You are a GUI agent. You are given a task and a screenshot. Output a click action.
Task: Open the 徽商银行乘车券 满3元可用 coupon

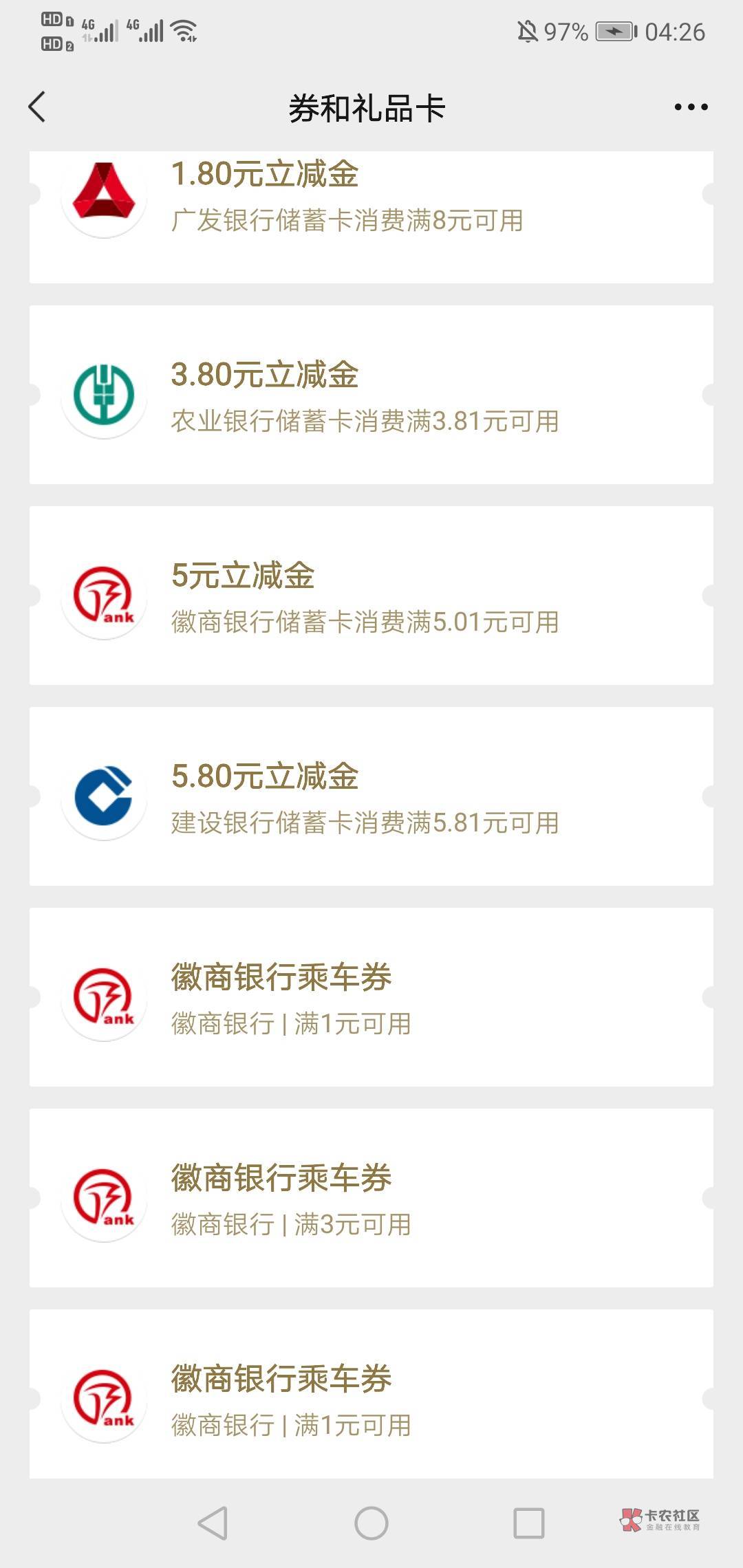pyautogui.click(x=371, y=1198)
